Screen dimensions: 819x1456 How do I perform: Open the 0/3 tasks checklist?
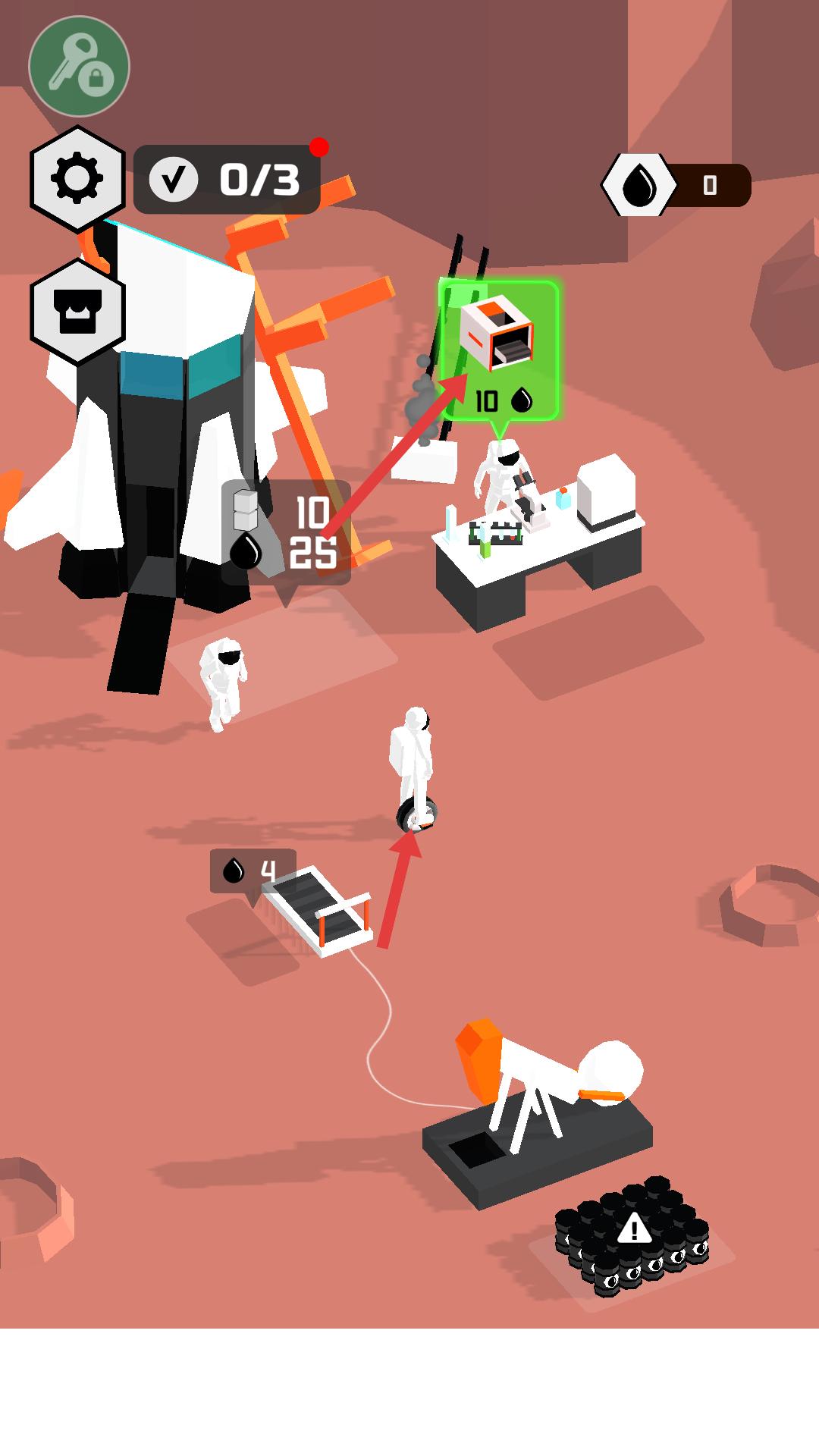pos(226,180)
